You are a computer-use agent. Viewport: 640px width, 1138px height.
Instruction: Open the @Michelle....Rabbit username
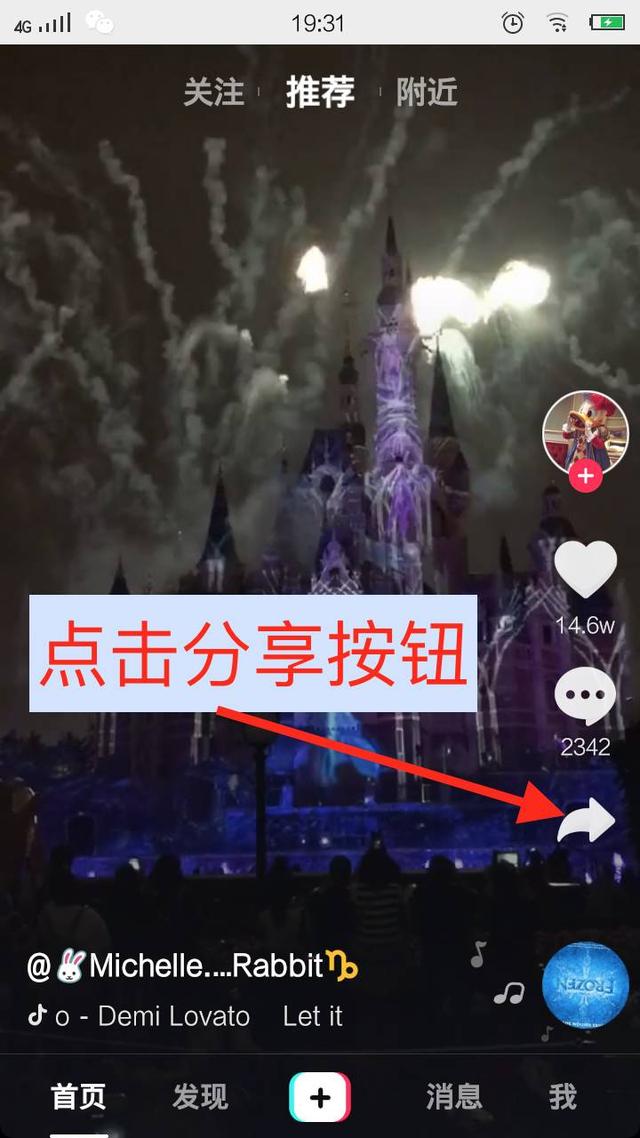click(190, 966)
